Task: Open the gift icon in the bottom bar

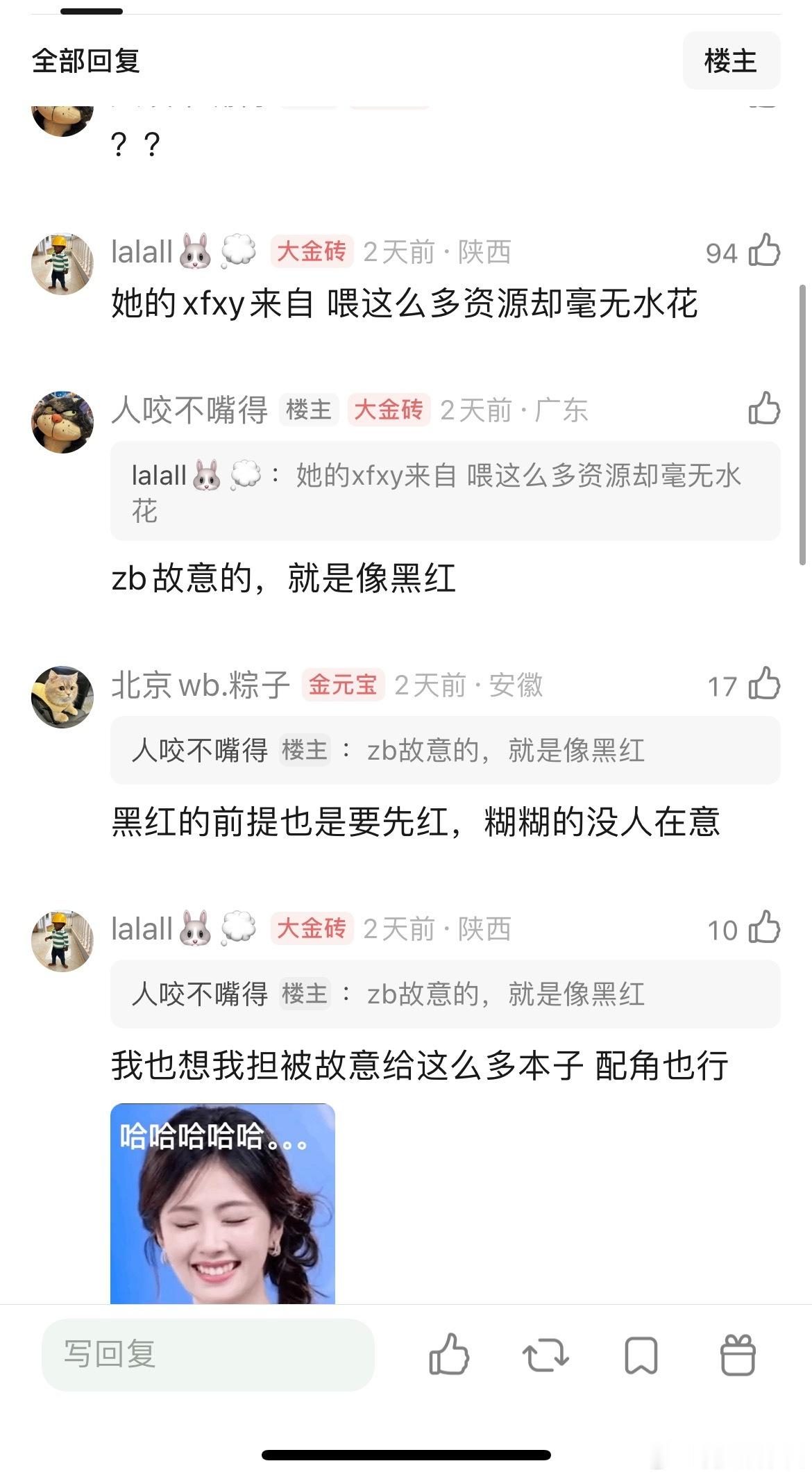Action: [738, 1355]
